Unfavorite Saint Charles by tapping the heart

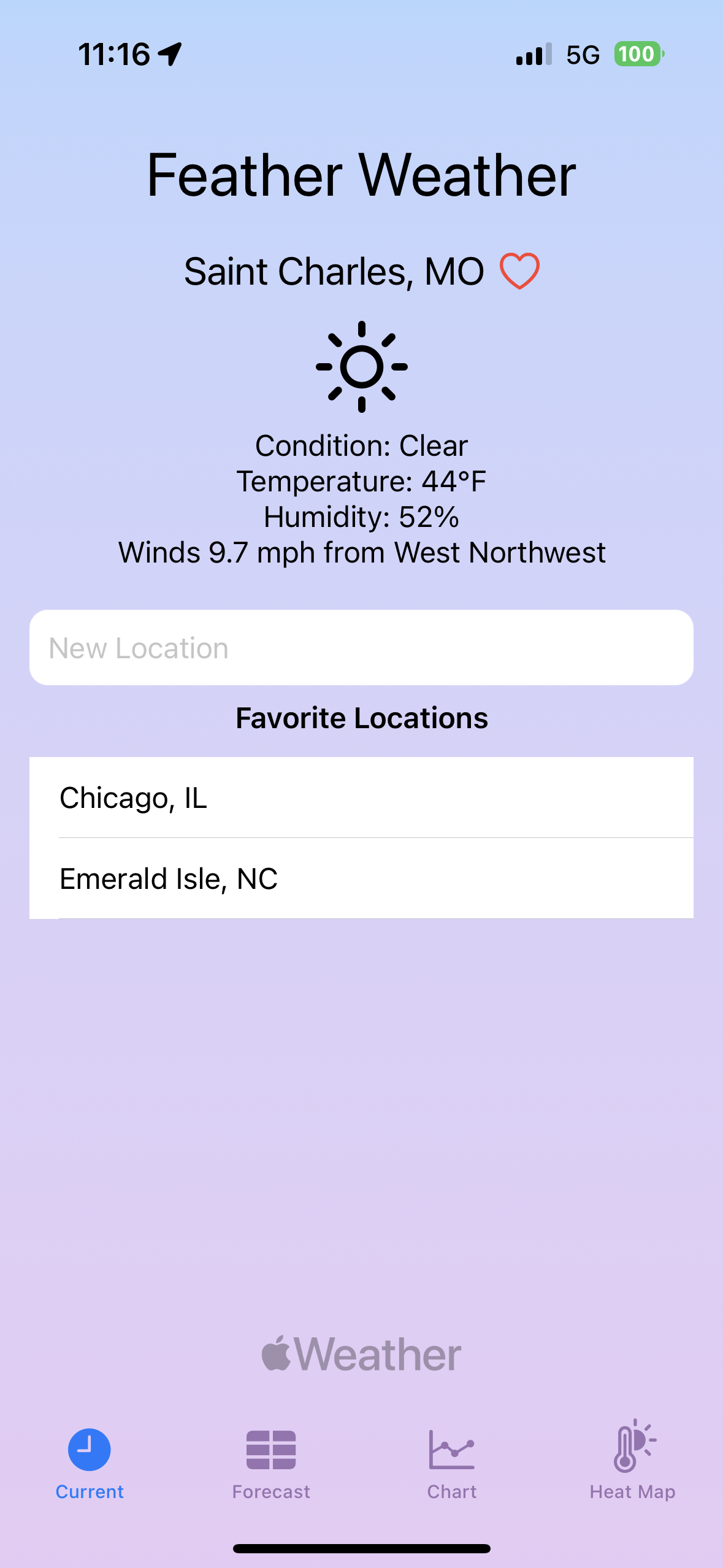(x=519, y=270)
